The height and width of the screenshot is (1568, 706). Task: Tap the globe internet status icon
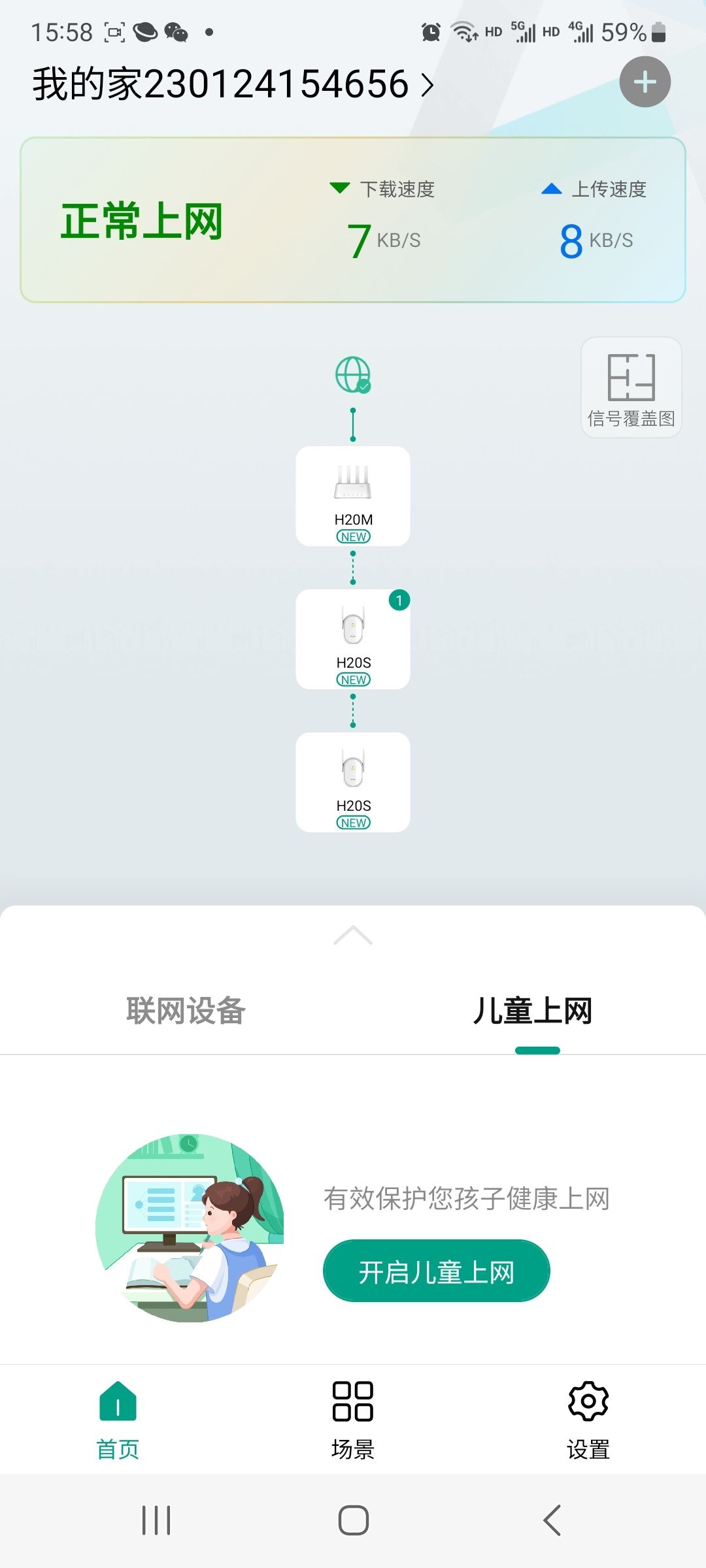pos(353,374)
